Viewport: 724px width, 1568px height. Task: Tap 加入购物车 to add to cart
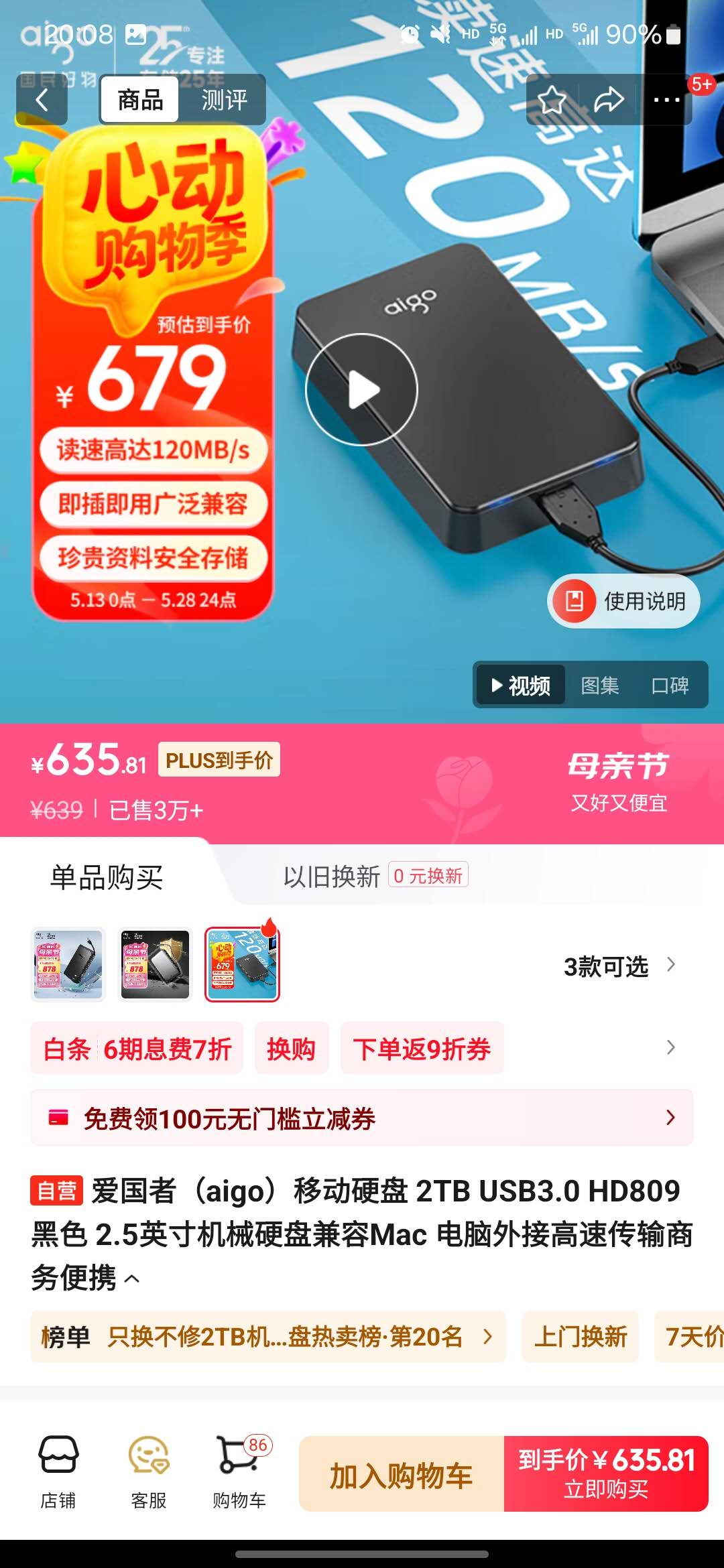tap(402, 1474)
